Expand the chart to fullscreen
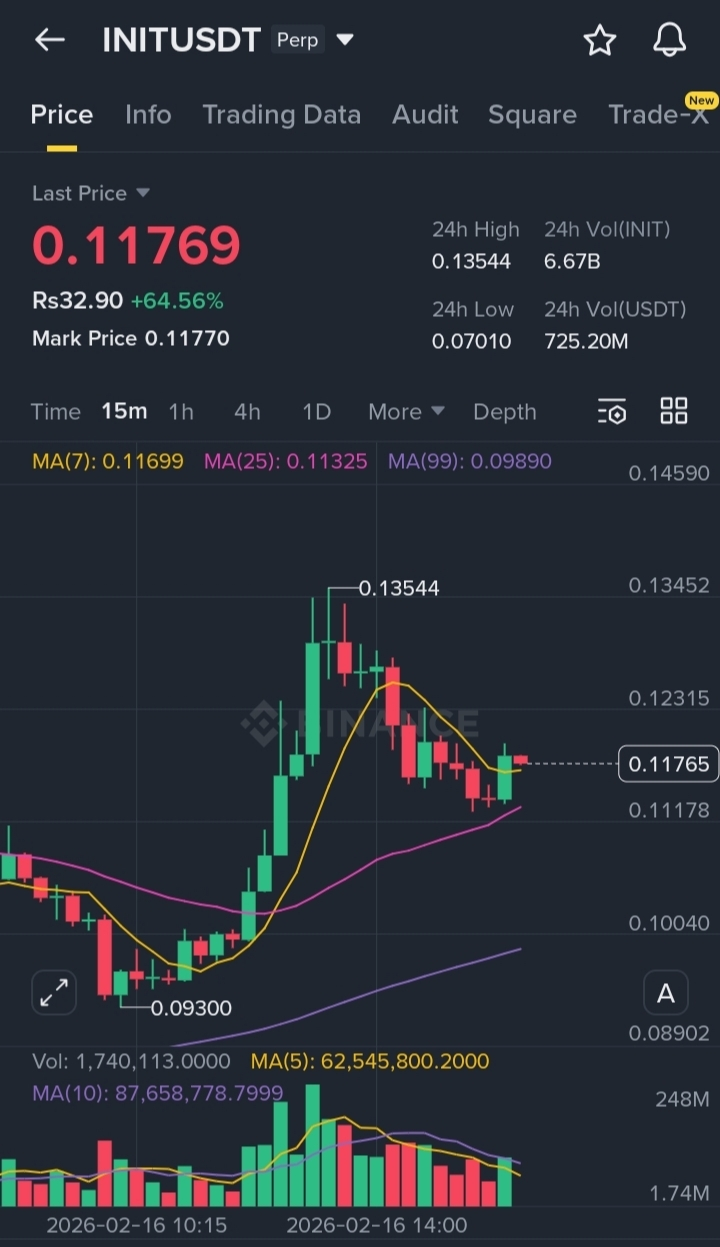Viewport: 720px width, 1247px height. 54,993
